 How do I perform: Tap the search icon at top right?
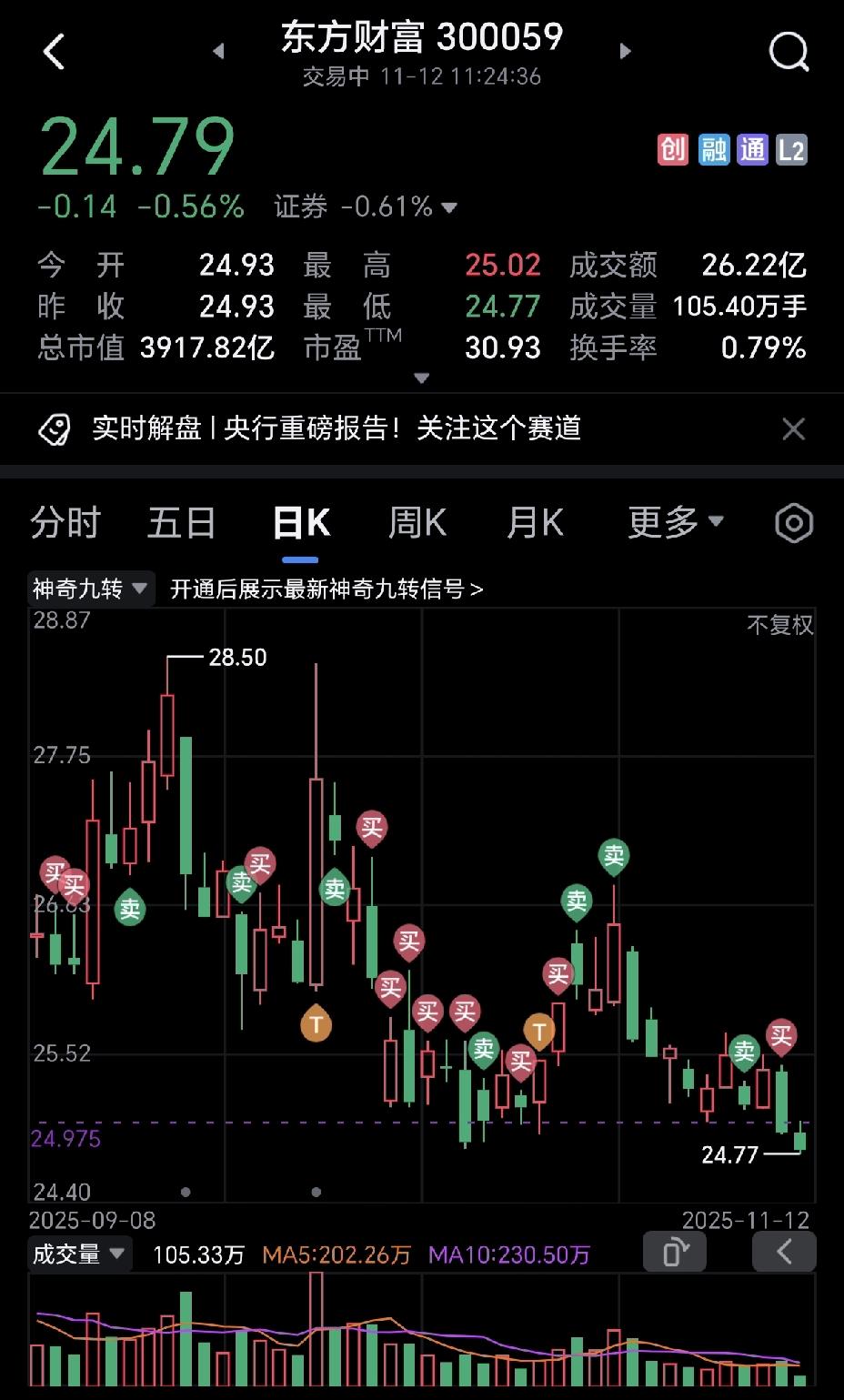(788, 51)
